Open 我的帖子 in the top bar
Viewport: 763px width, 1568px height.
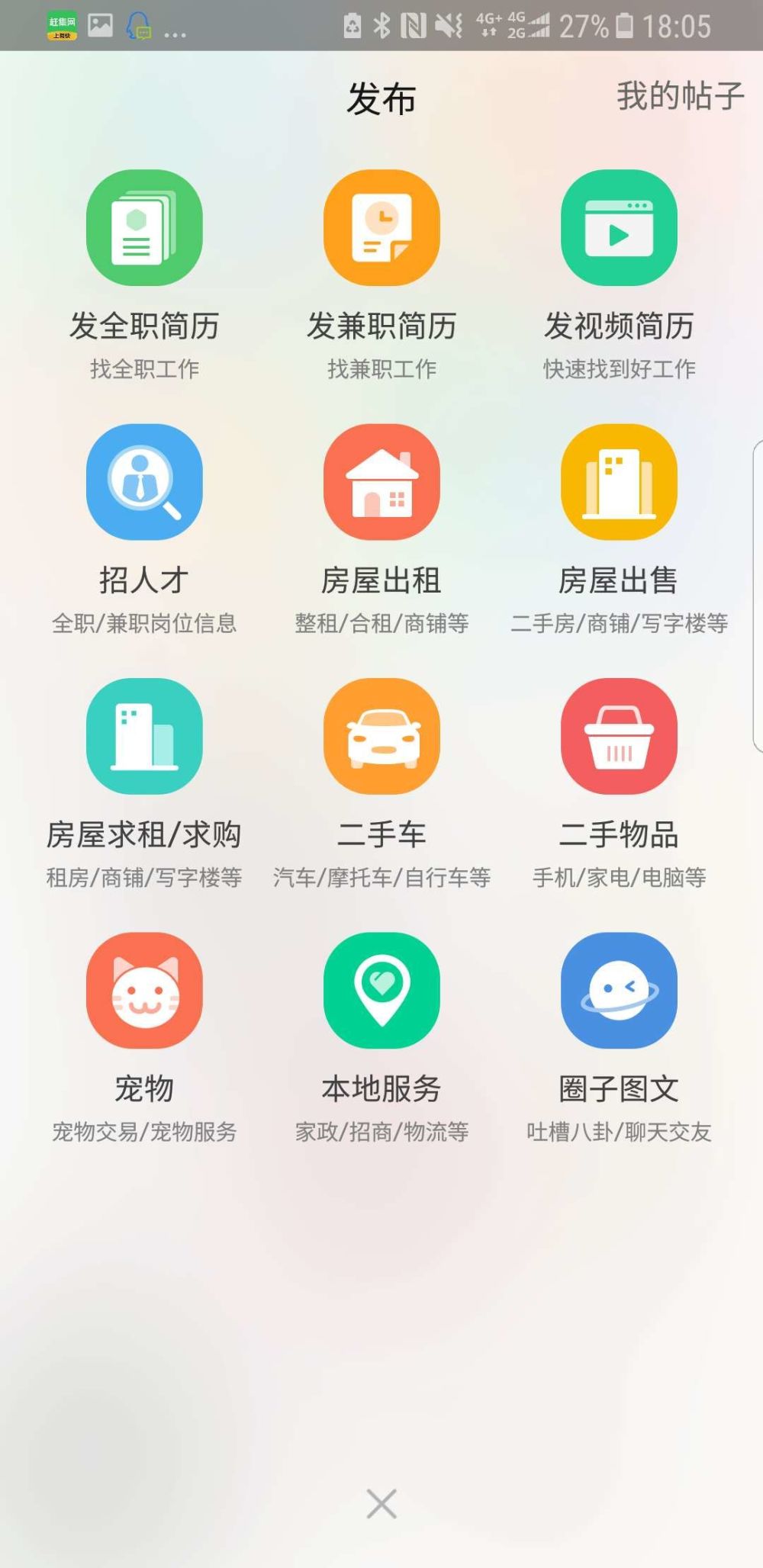[680, 97]
